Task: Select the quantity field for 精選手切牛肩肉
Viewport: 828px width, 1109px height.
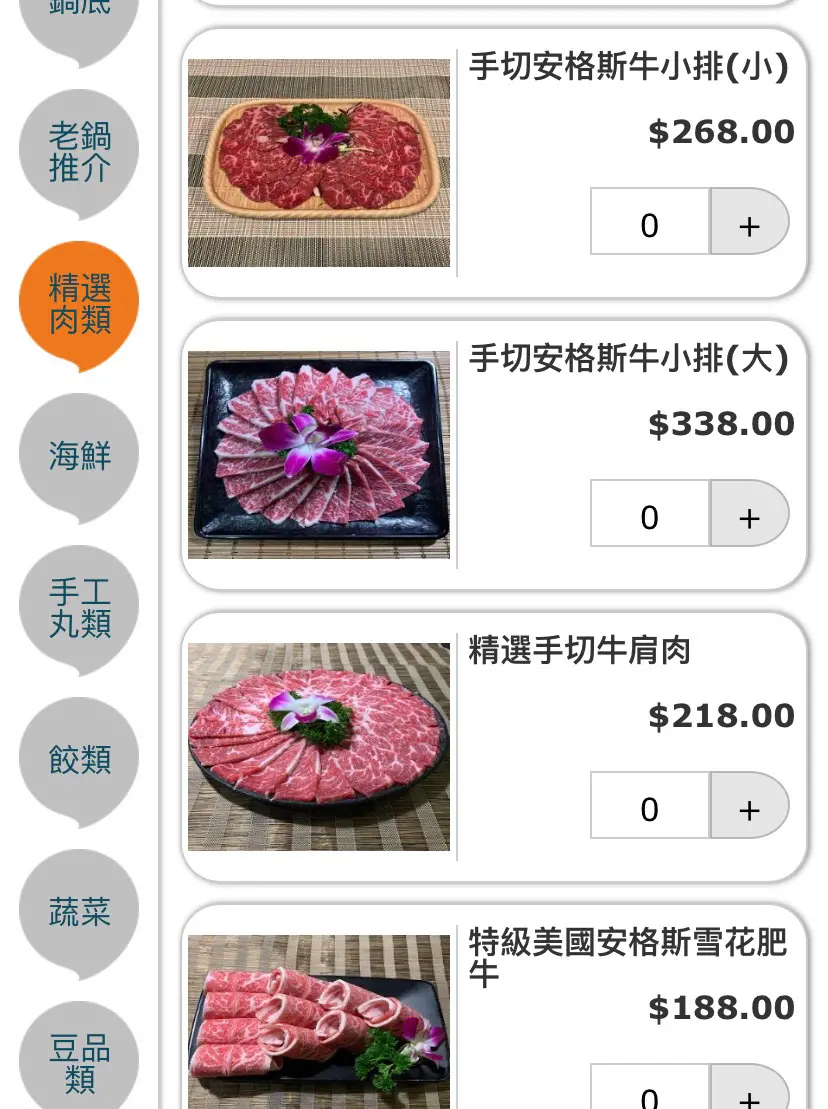Action: [650, 806]
